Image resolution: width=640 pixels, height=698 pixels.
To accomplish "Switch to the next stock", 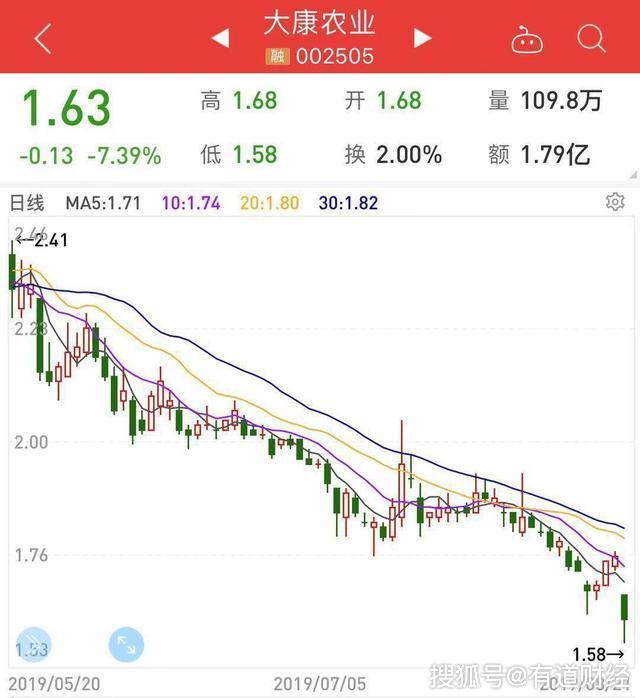I will (423, 39).
